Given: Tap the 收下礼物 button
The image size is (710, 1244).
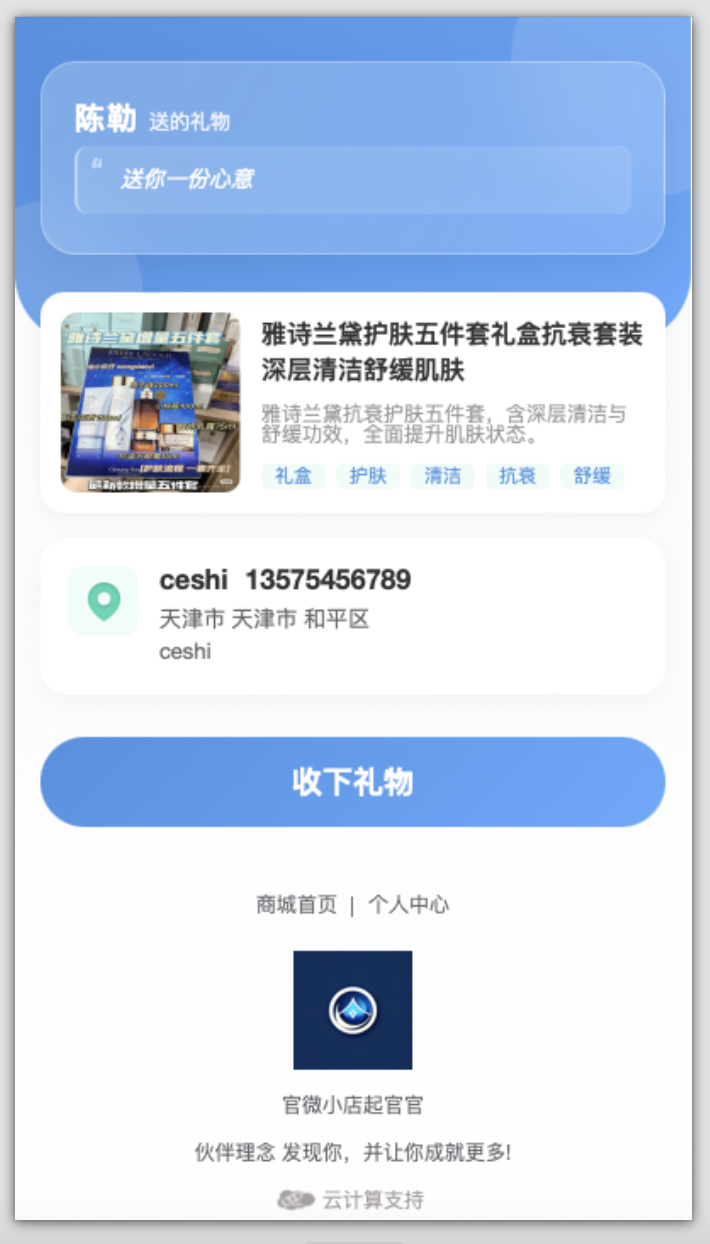Looking at the screenshot, I should pos(352,782).
